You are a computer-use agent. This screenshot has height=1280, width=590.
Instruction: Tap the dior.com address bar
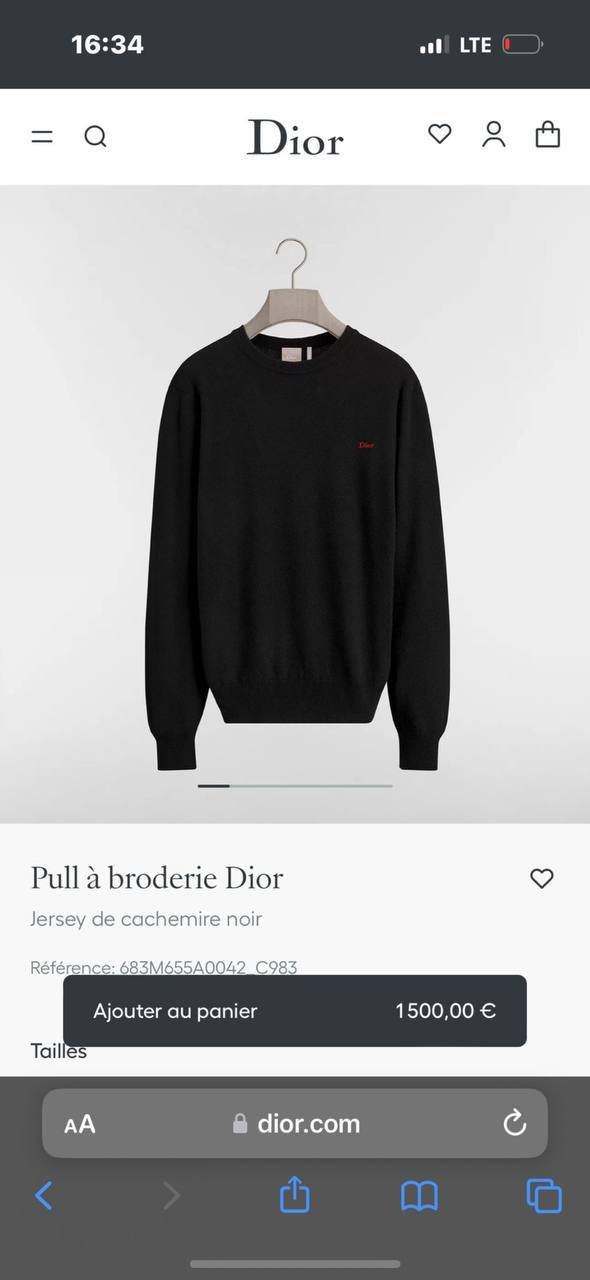[295, 1123]
